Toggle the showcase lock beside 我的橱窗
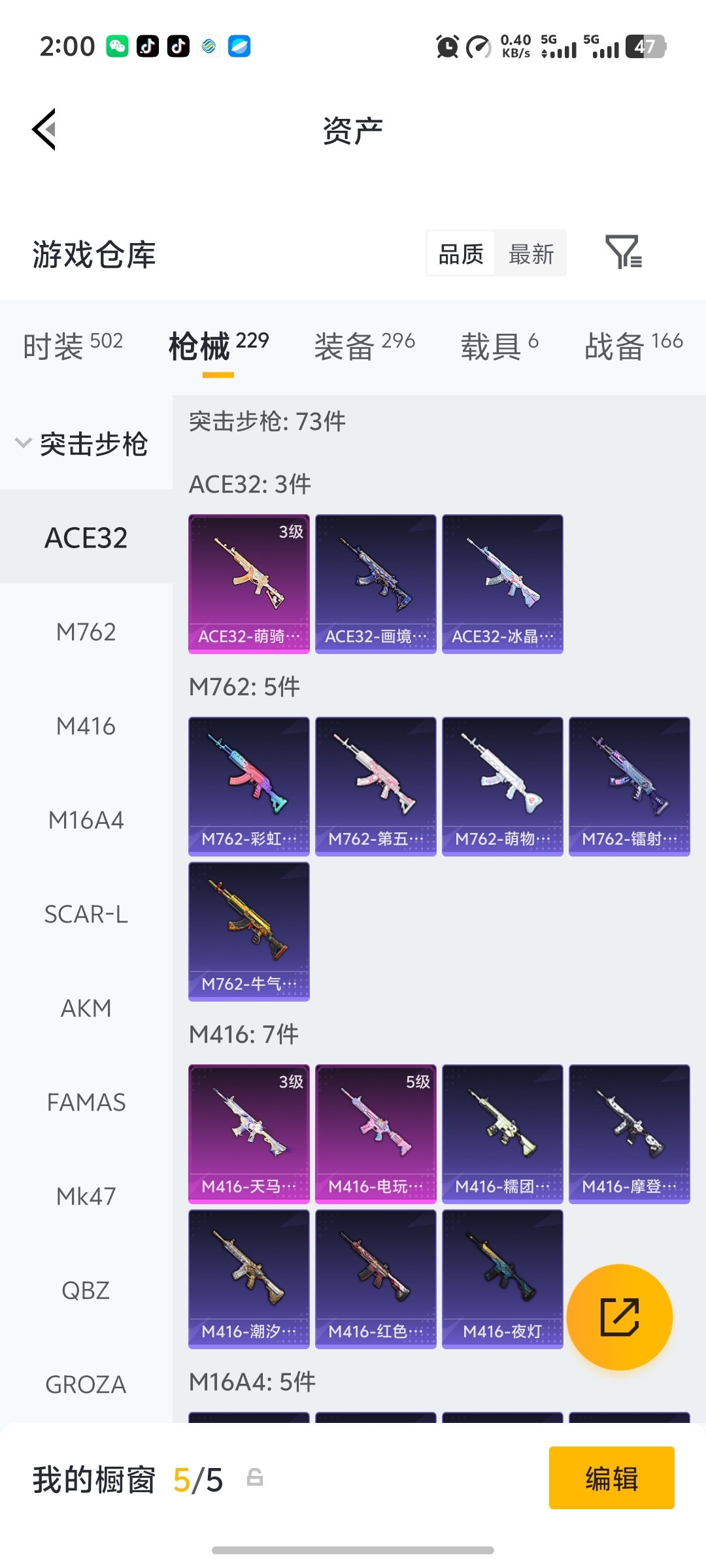This screenshot has height=1568, width=706. point(254,1482)
